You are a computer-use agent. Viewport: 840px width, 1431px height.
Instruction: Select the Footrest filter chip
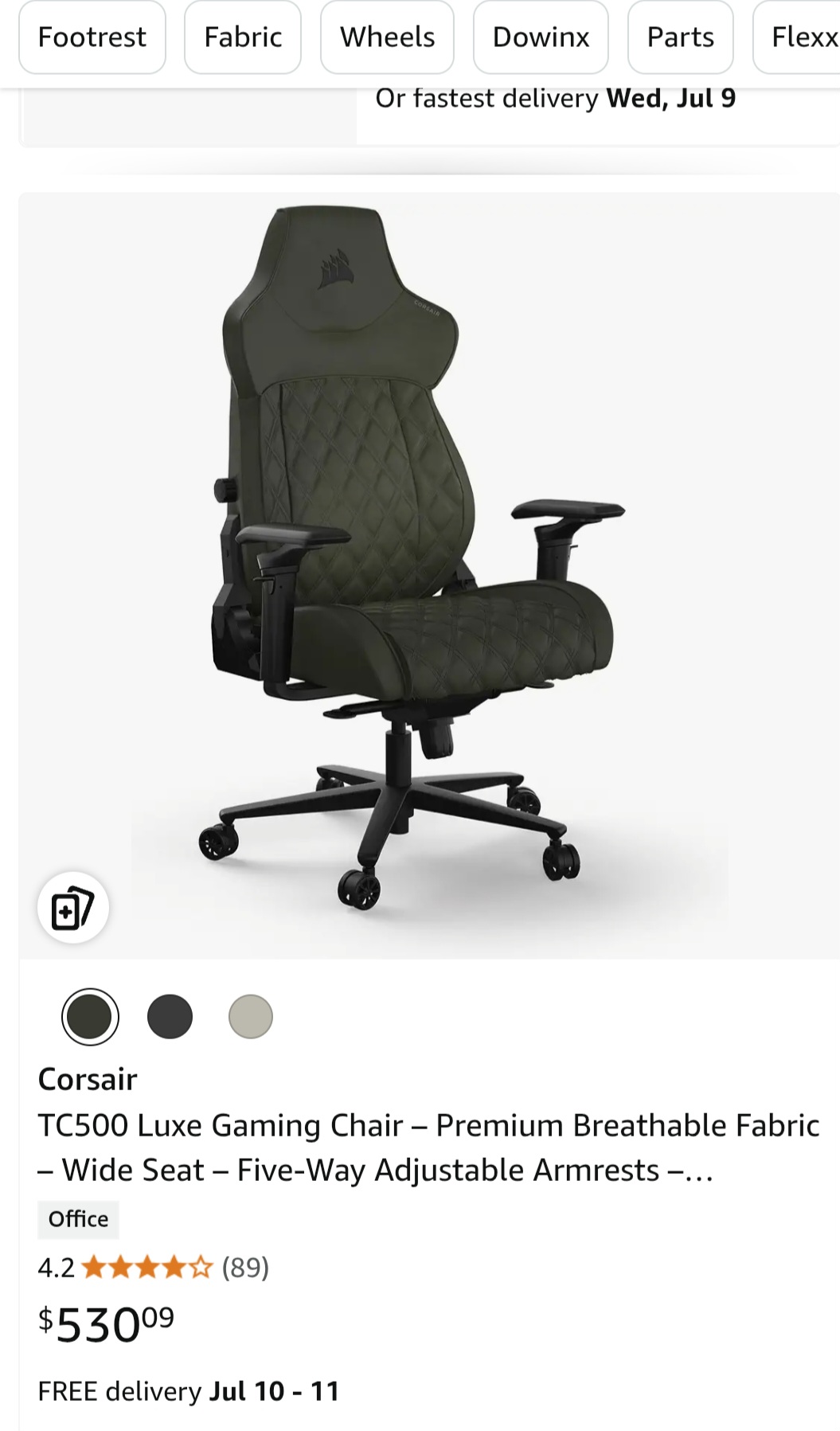(x=92, y=37)
